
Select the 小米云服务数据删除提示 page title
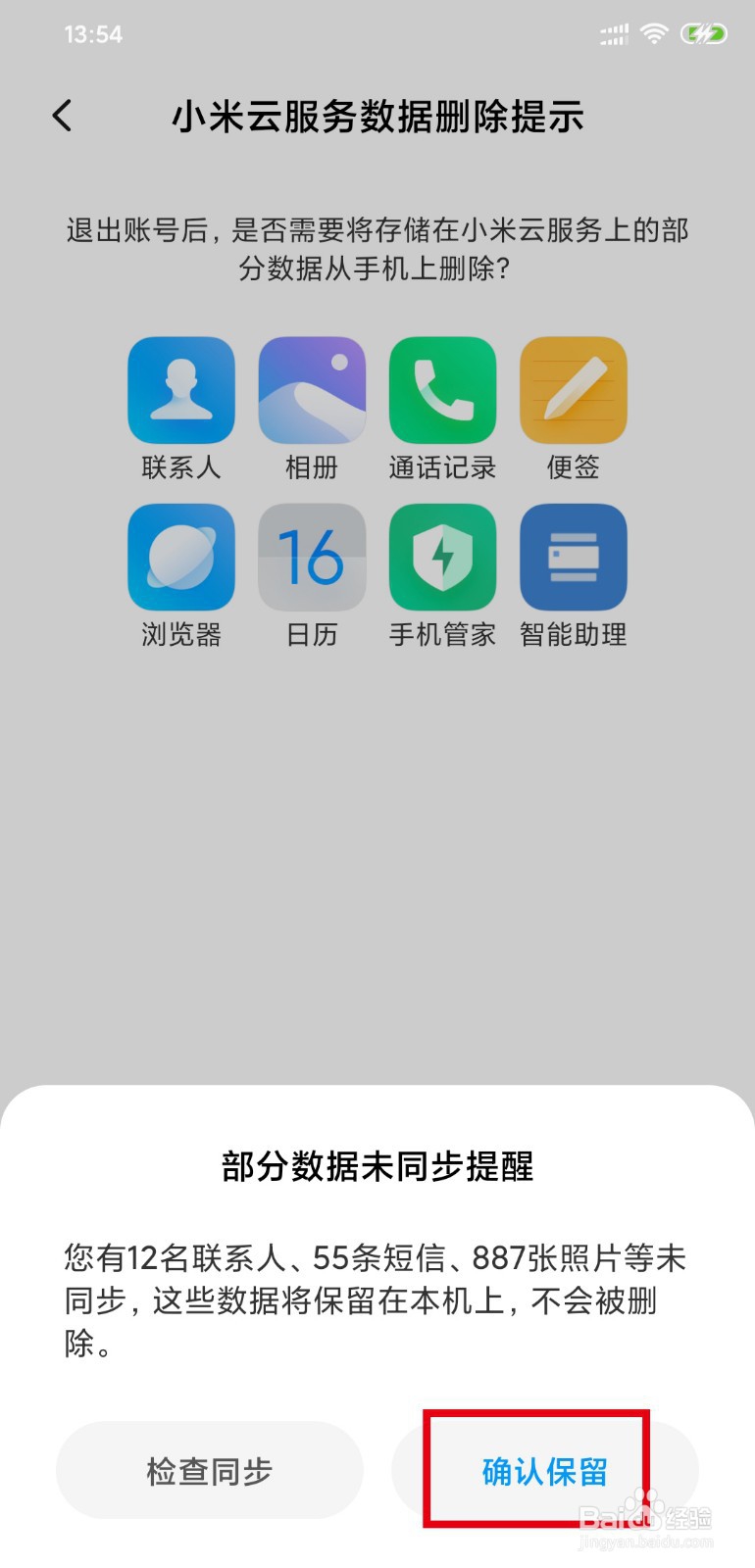pos(377,115)
